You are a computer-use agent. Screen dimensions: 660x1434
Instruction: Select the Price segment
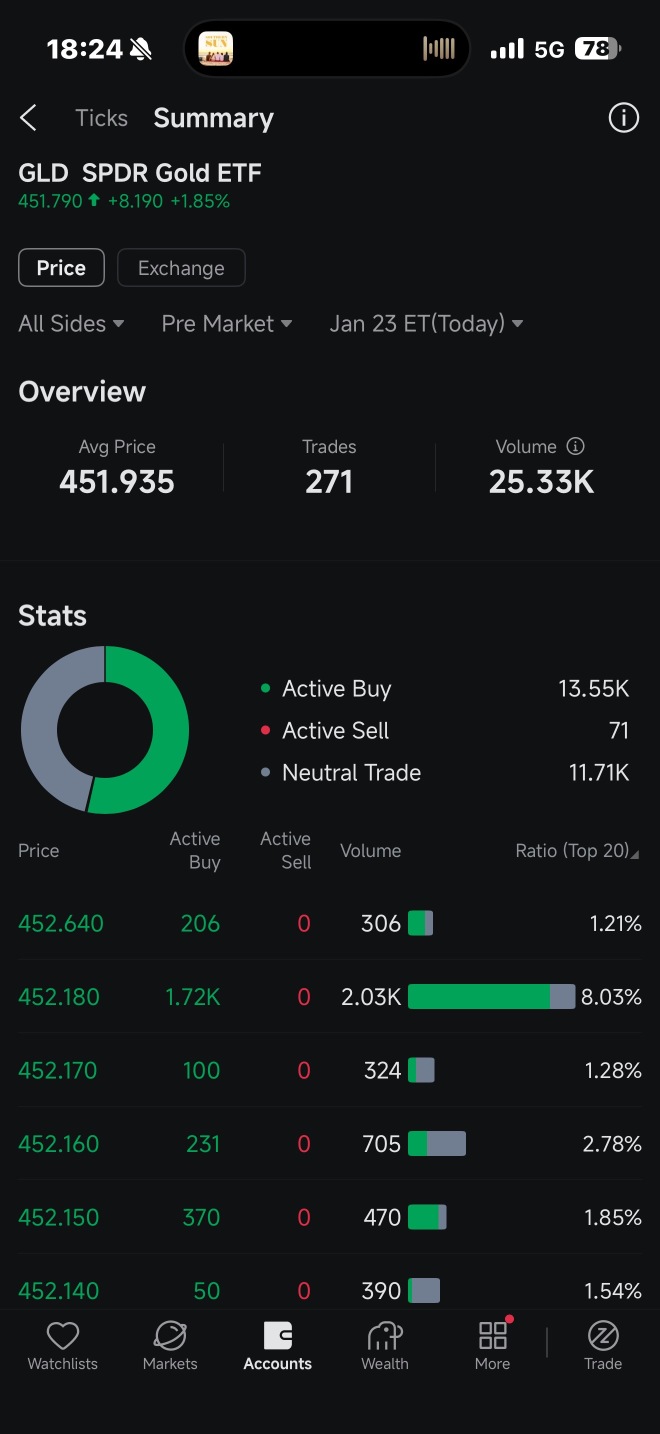[x=61, y=268]
